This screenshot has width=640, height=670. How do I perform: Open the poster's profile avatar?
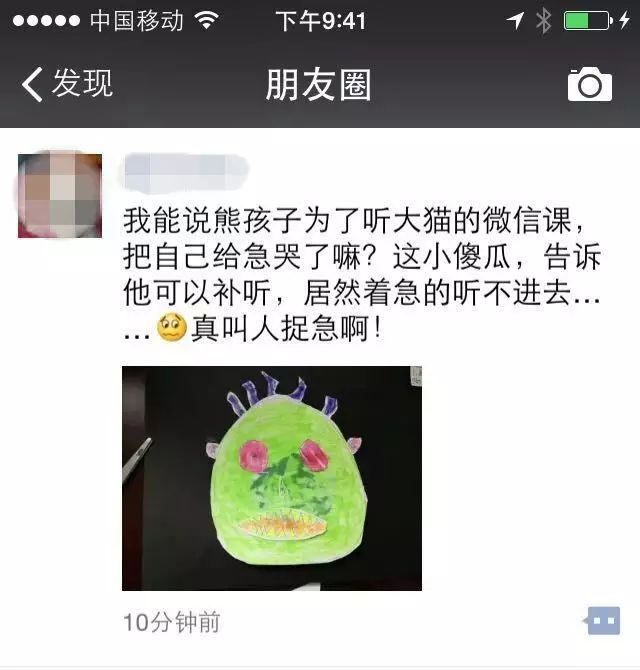point(60,195)
